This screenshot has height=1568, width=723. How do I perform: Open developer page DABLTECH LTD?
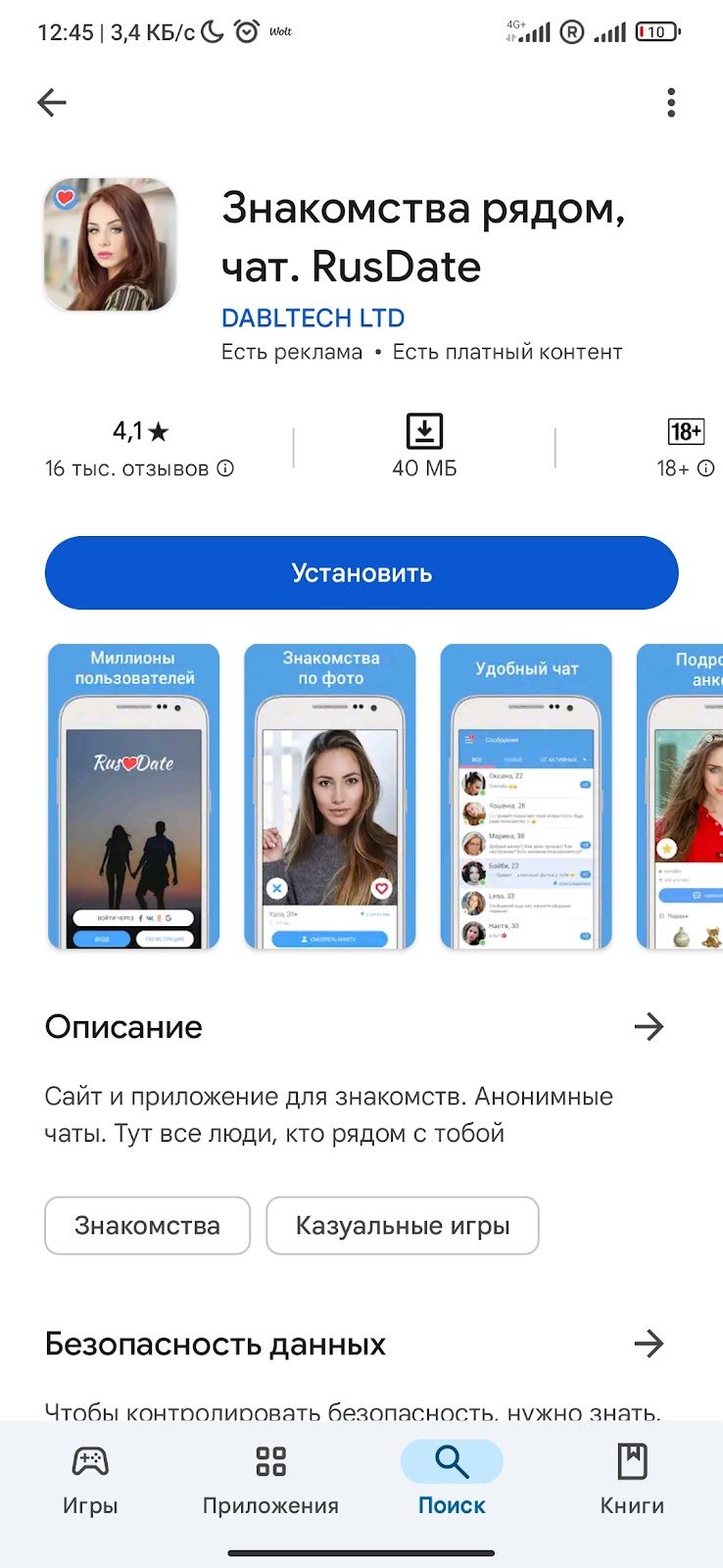(313, 318)
